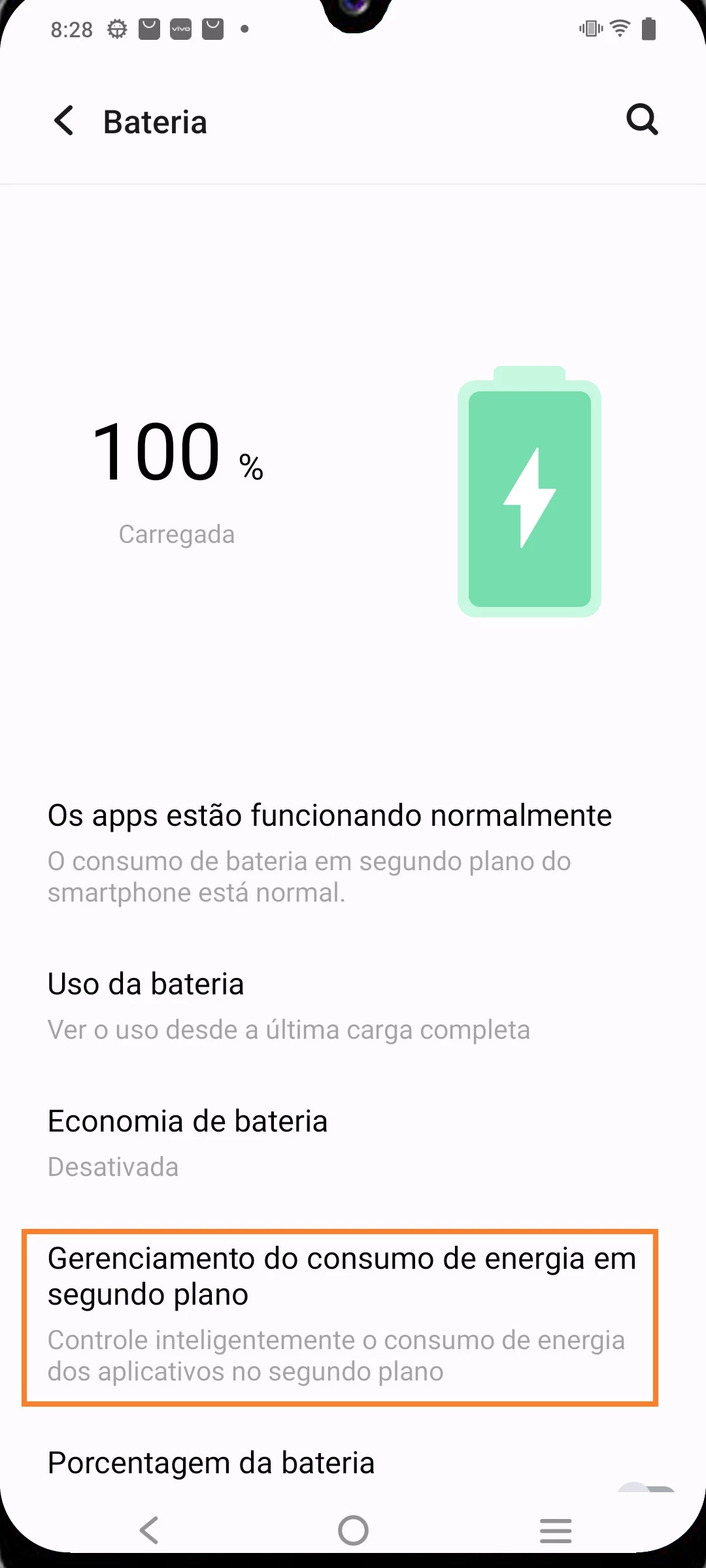The height and width of the screenshot is (1568, 706).
Task: Go back from the Bateria screen
Action: click(64, 121)
